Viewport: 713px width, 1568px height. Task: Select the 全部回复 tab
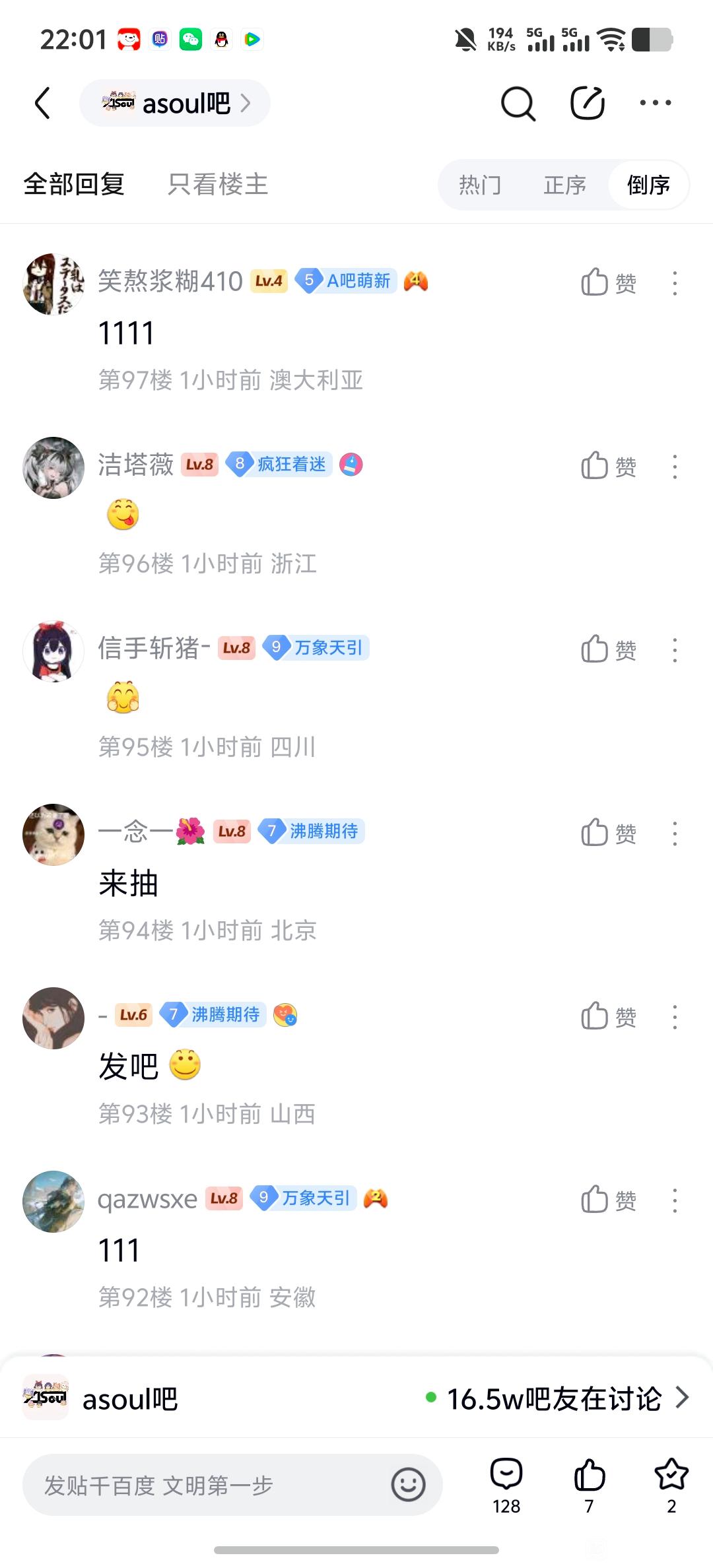point(74,184)
